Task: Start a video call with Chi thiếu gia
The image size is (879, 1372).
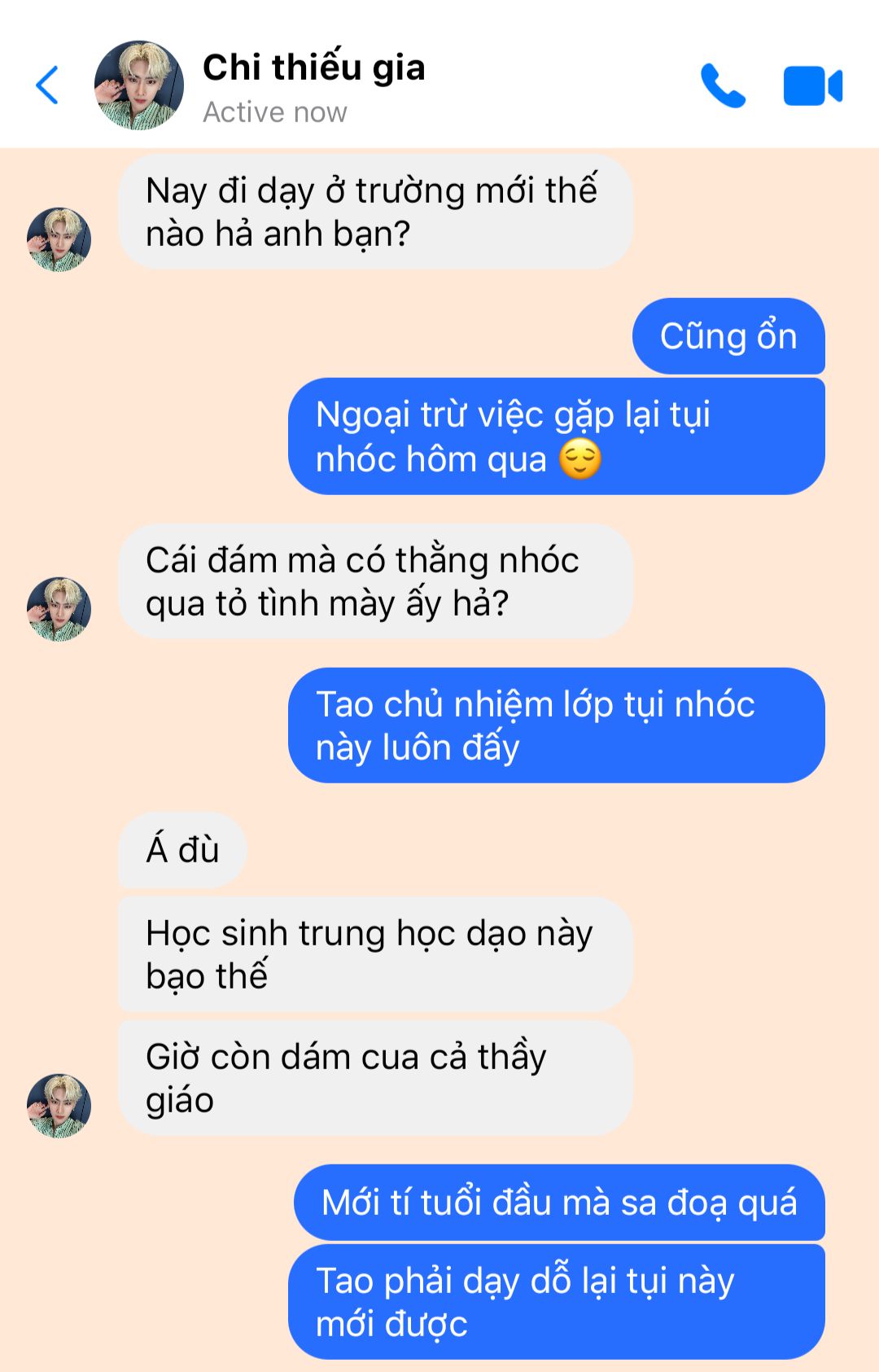Action: (x=812, y=86)
